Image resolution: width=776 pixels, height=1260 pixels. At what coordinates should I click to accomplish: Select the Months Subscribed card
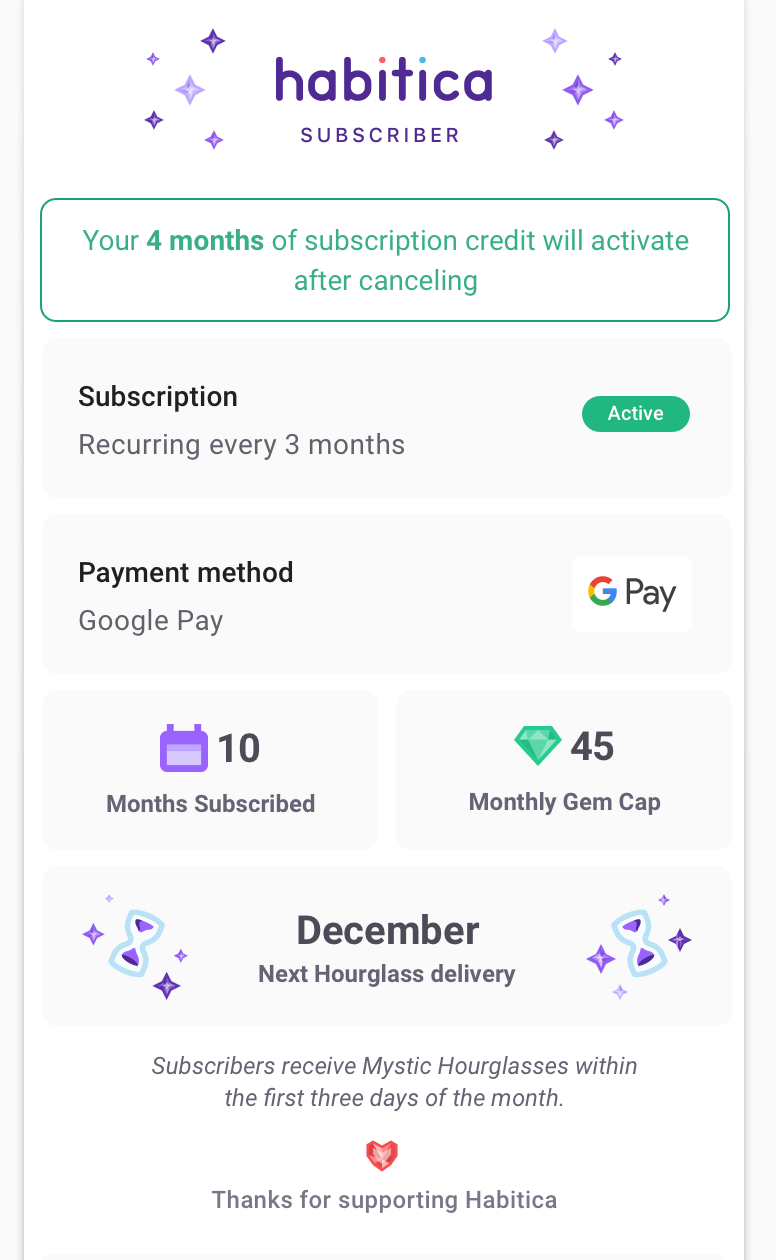tap(209, 770)
